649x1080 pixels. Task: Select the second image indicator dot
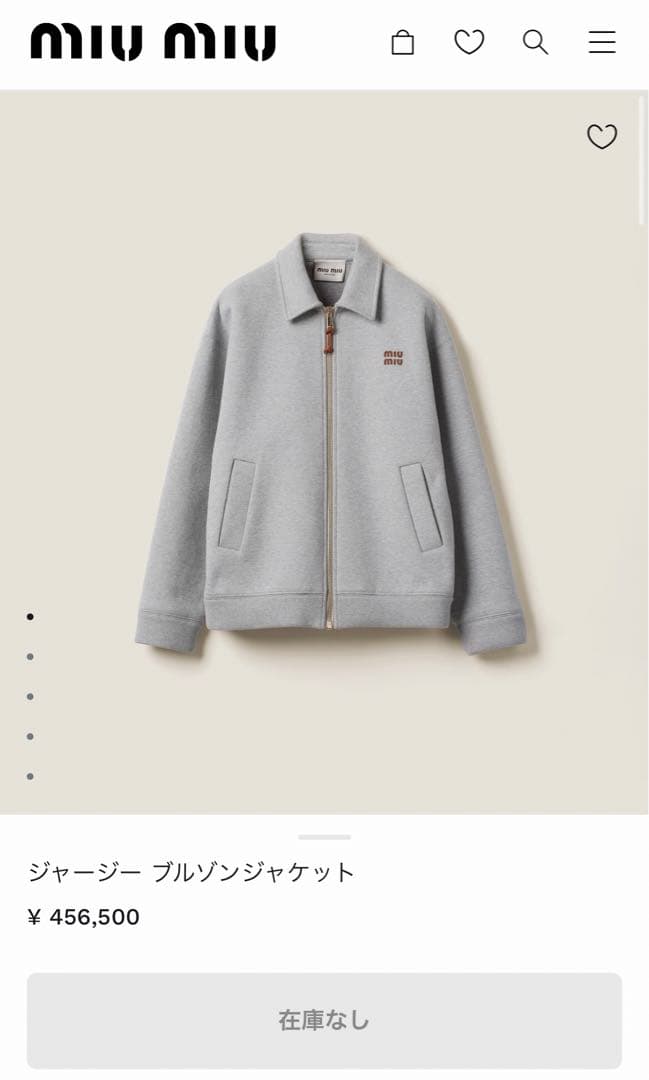click(30, 656)
